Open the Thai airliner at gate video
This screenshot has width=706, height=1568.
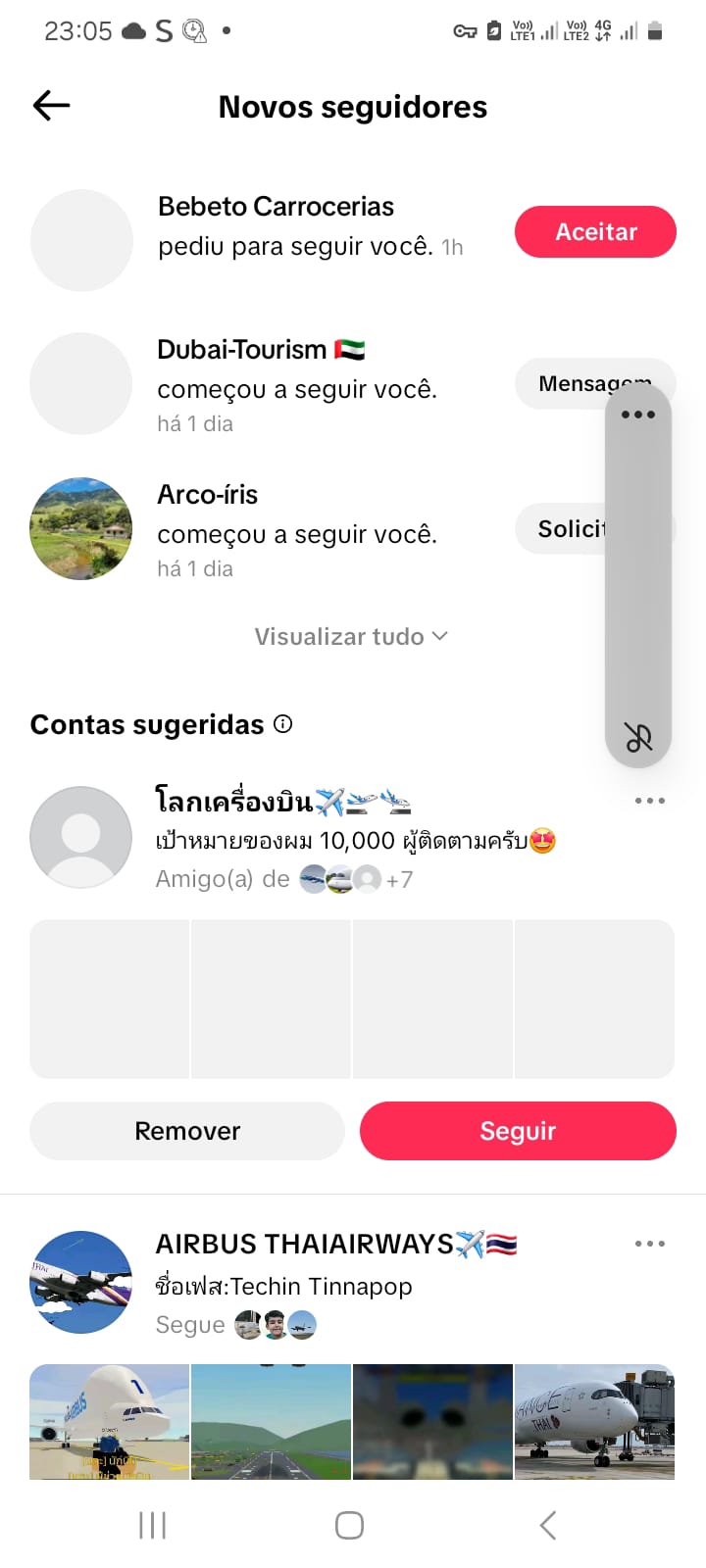click(x=594, y=1421)
